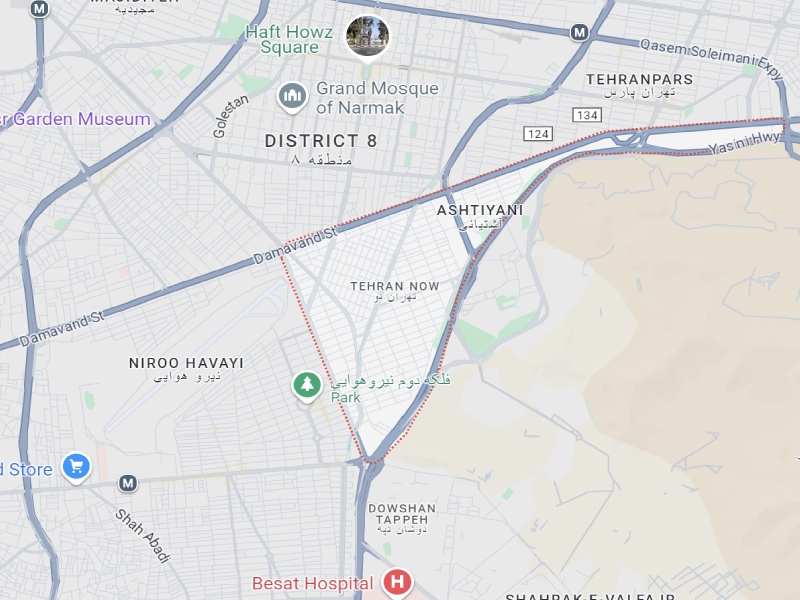Tap the Besat Hospital marker
The height and width of the screenshot is (600, 800).
tap(398, 582)
